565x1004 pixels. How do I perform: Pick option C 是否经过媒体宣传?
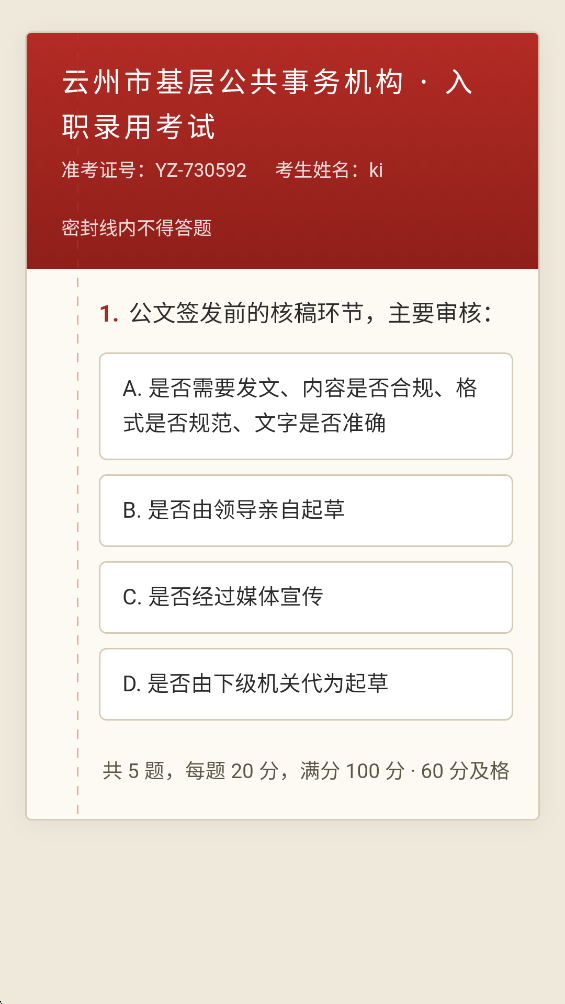click(x=306, y=597)
